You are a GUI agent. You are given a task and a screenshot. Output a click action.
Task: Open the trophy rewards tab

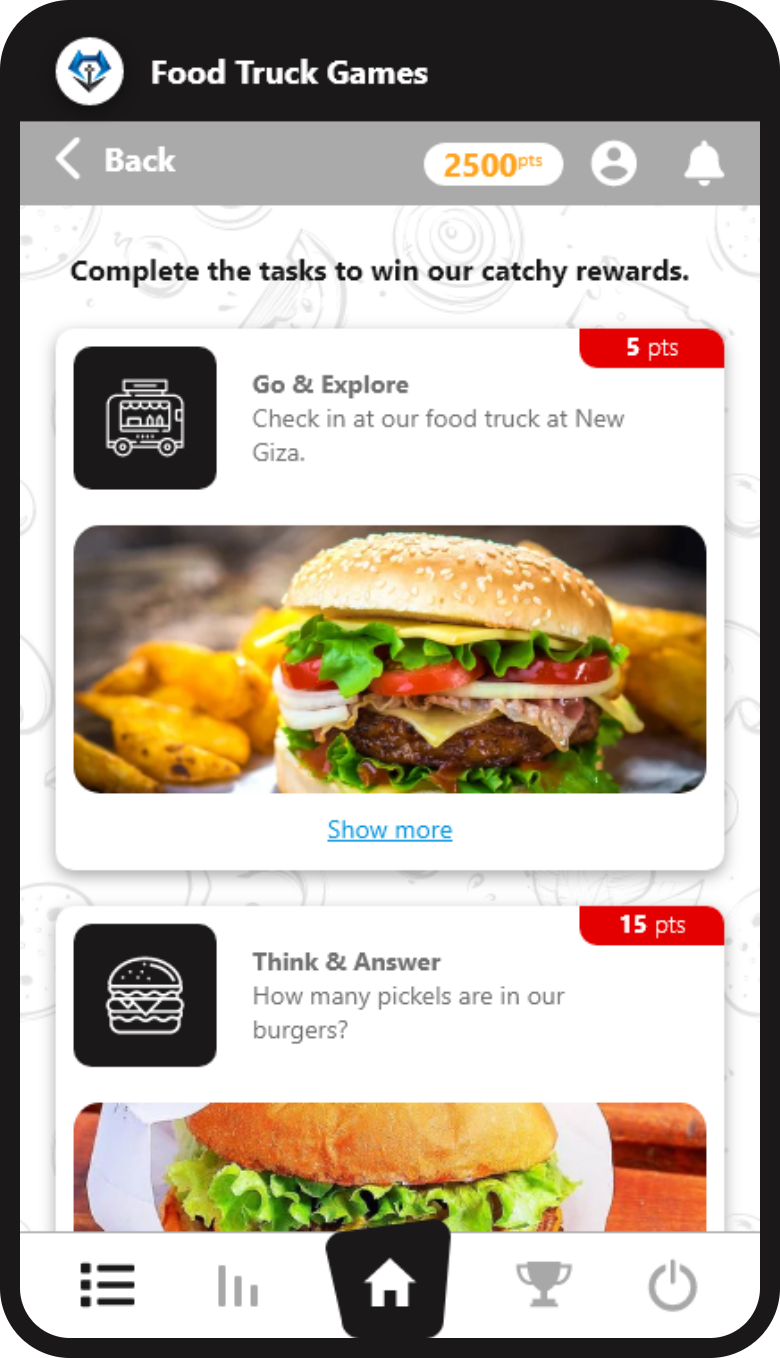click(x=543, y=1285)
